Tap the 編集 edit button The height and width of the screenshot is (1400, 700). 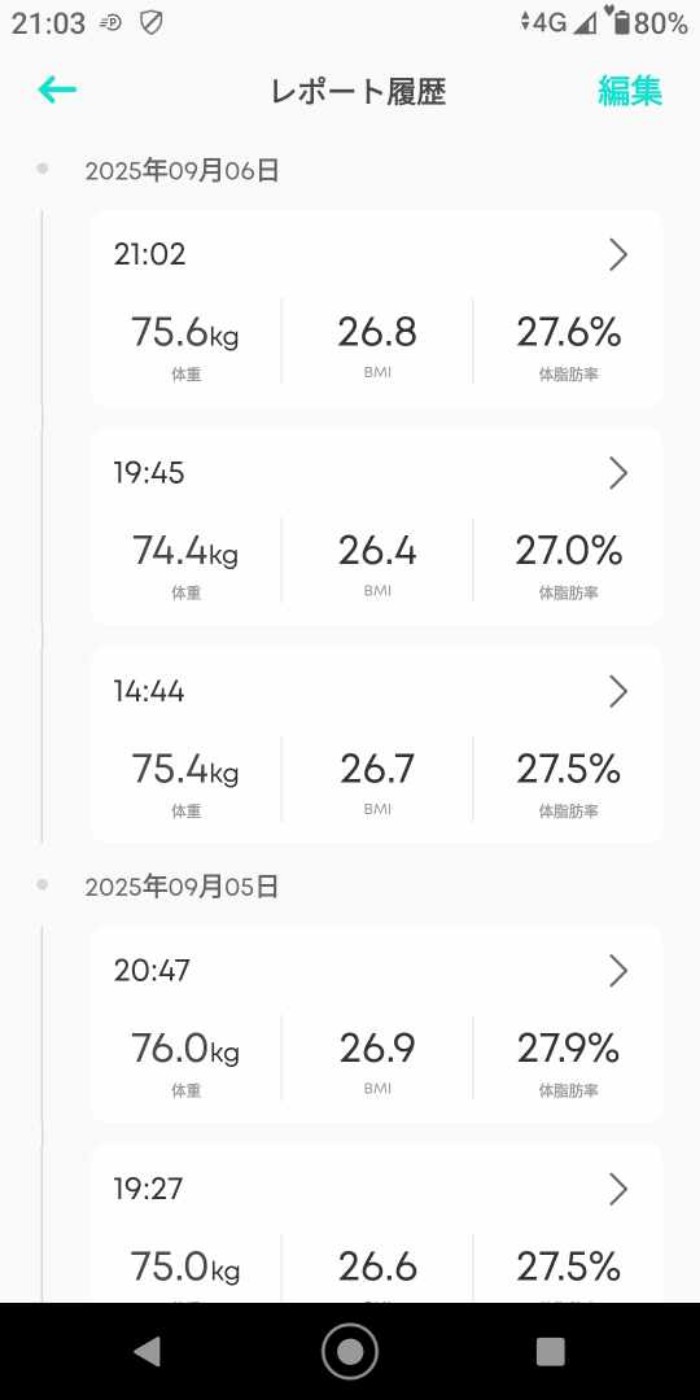point(629,91)
